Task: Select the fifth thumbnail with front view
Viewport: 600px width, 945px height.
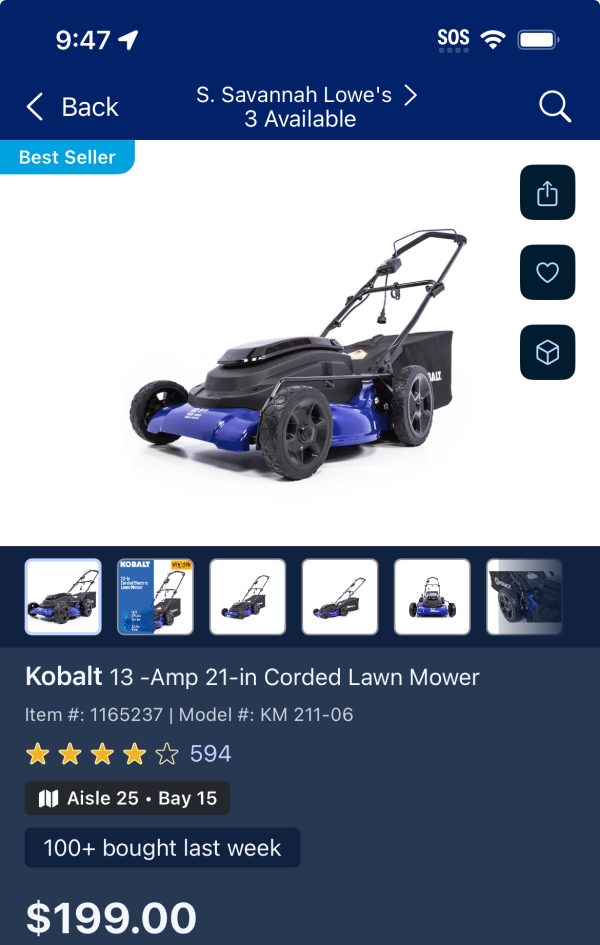Action: [432, 597]
